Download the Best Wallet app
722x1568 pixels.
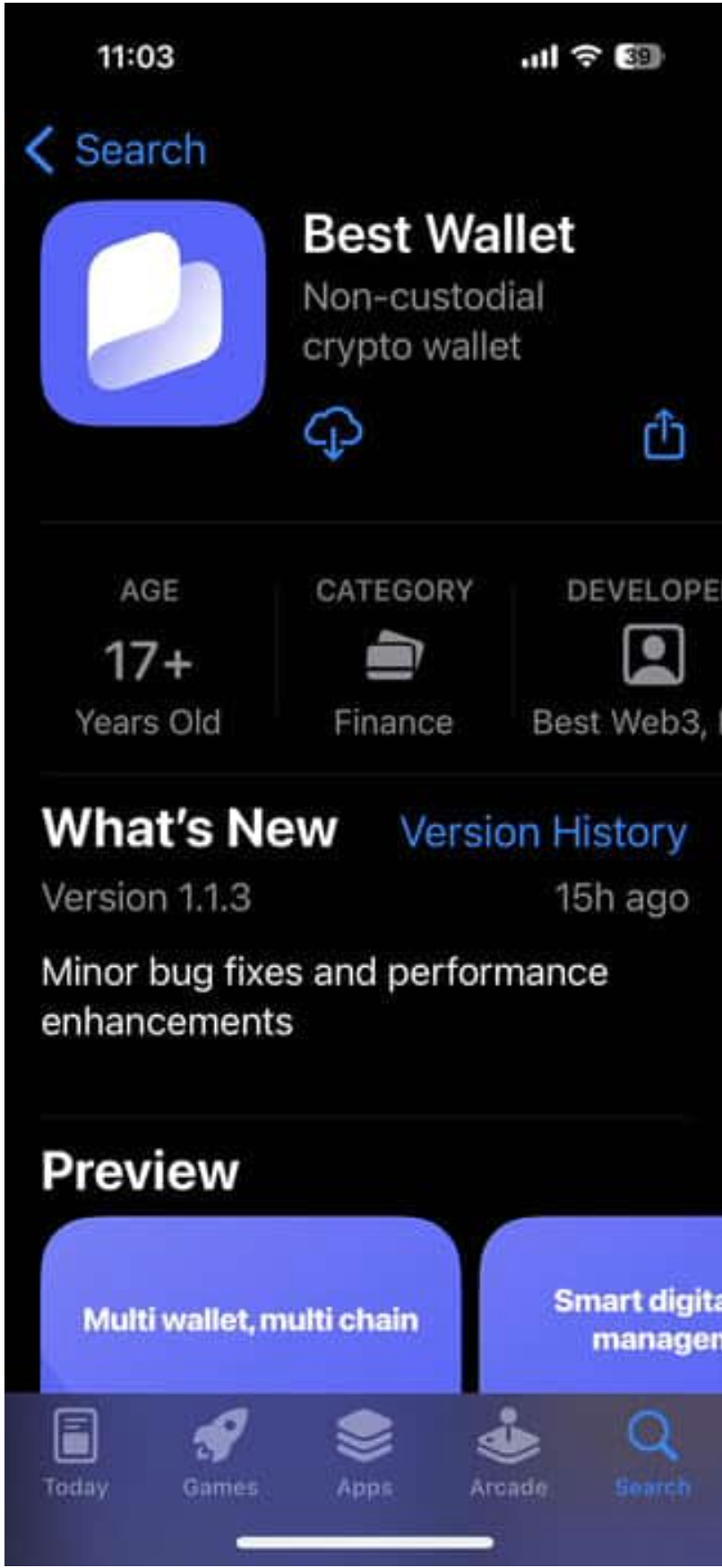[x=333, y=435]
